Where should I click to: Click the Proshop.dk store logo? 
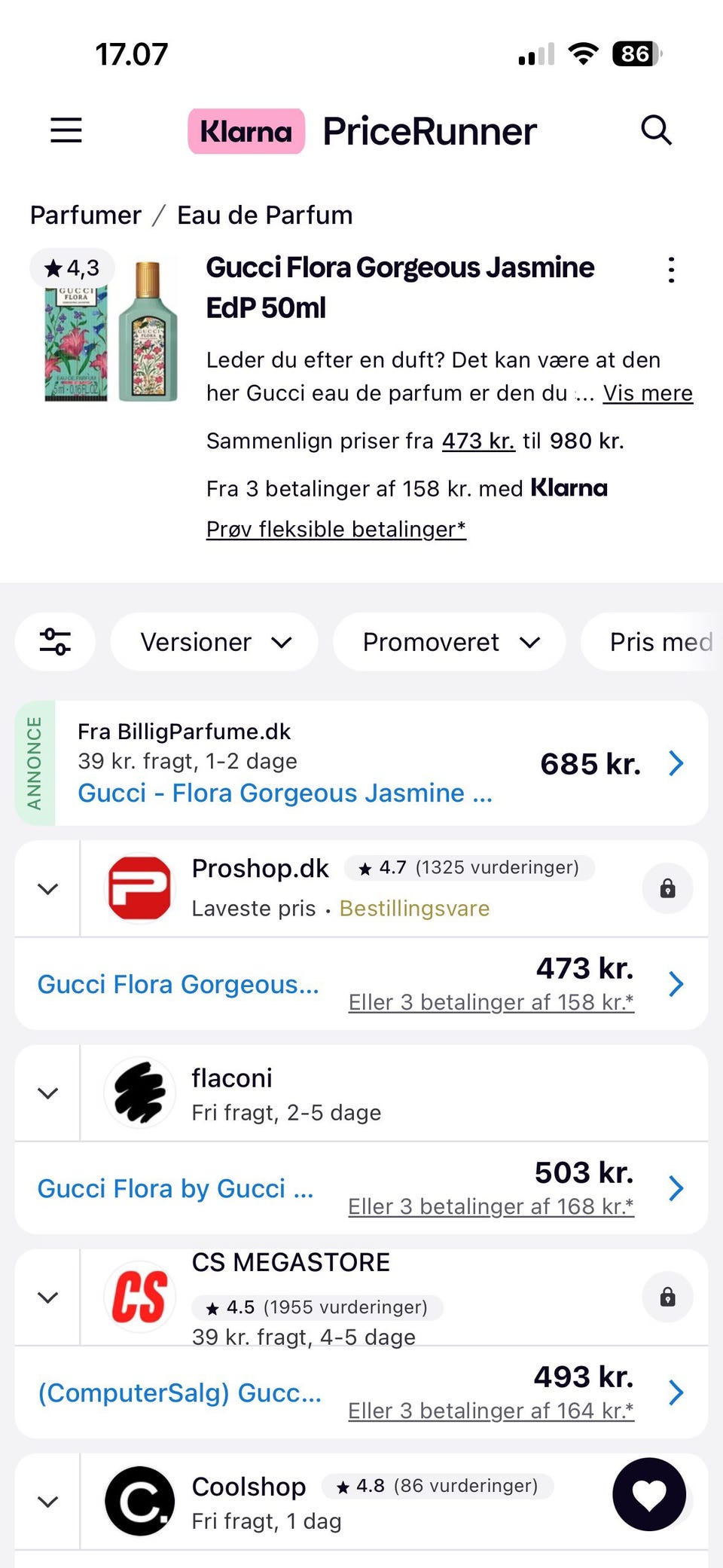[x=139, y=888]
